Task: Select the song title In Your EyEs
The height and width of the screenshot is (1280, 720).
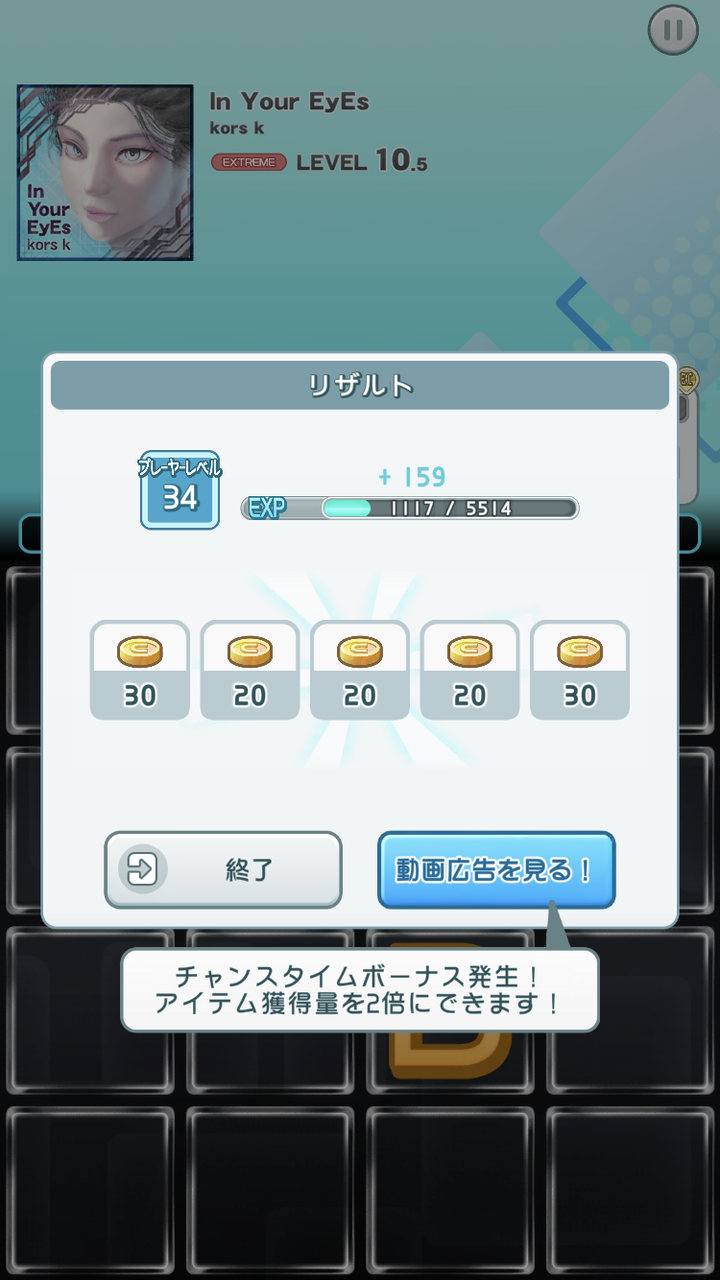Action: pyautogui.click(x=289, y=101)
